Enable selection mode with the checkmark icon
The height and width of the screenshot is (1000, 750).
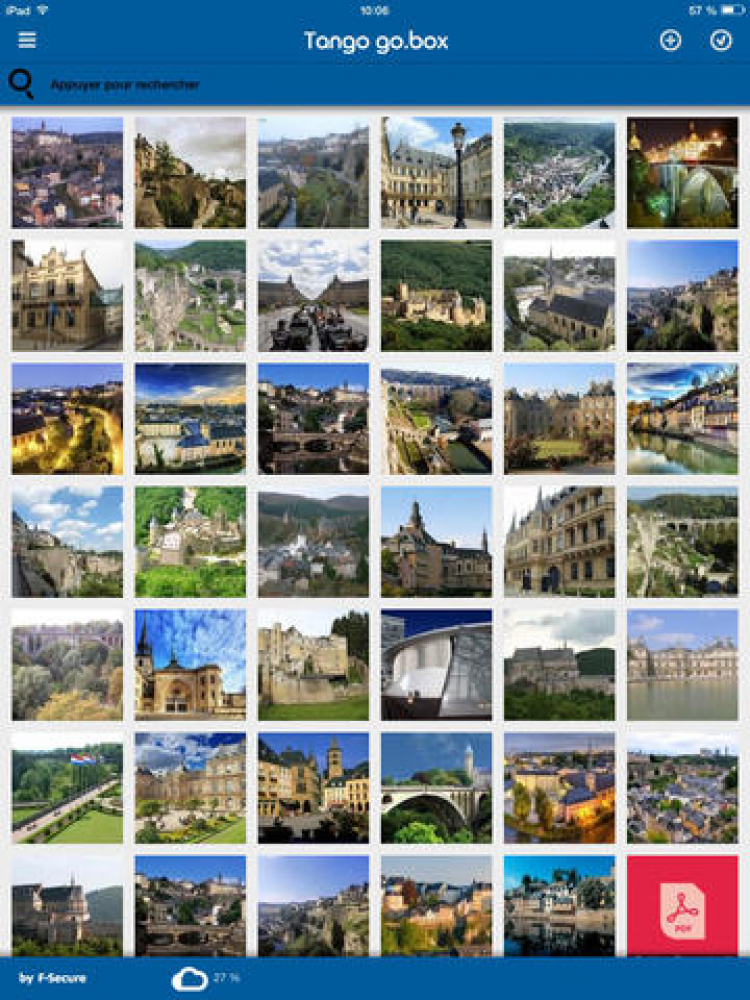[720, 41]
